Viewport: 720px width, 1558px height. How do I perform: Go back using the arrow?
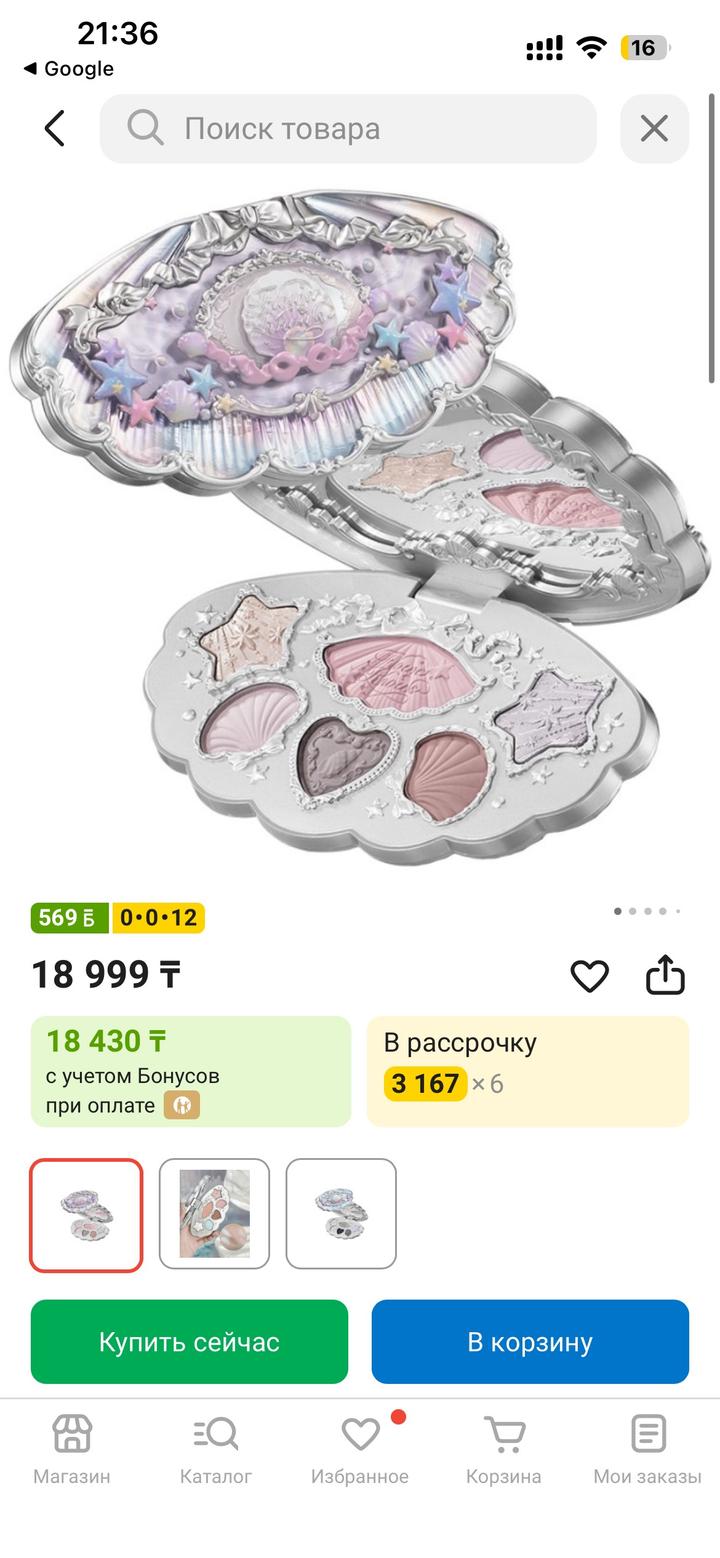[54, 129]
